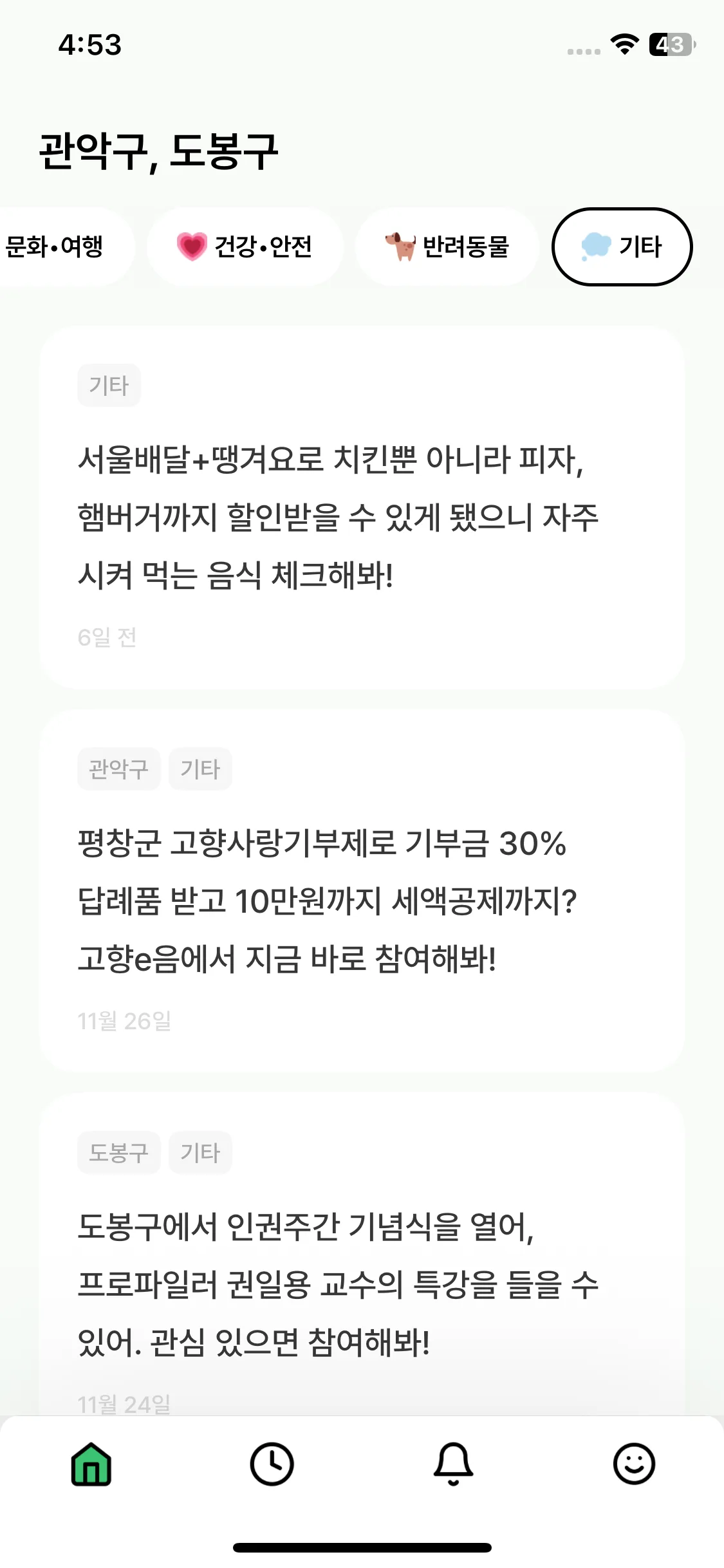
Task: Click the 도봉구 tag on the human rights post
Action: pyautogui.click(x=118, y=1152)
